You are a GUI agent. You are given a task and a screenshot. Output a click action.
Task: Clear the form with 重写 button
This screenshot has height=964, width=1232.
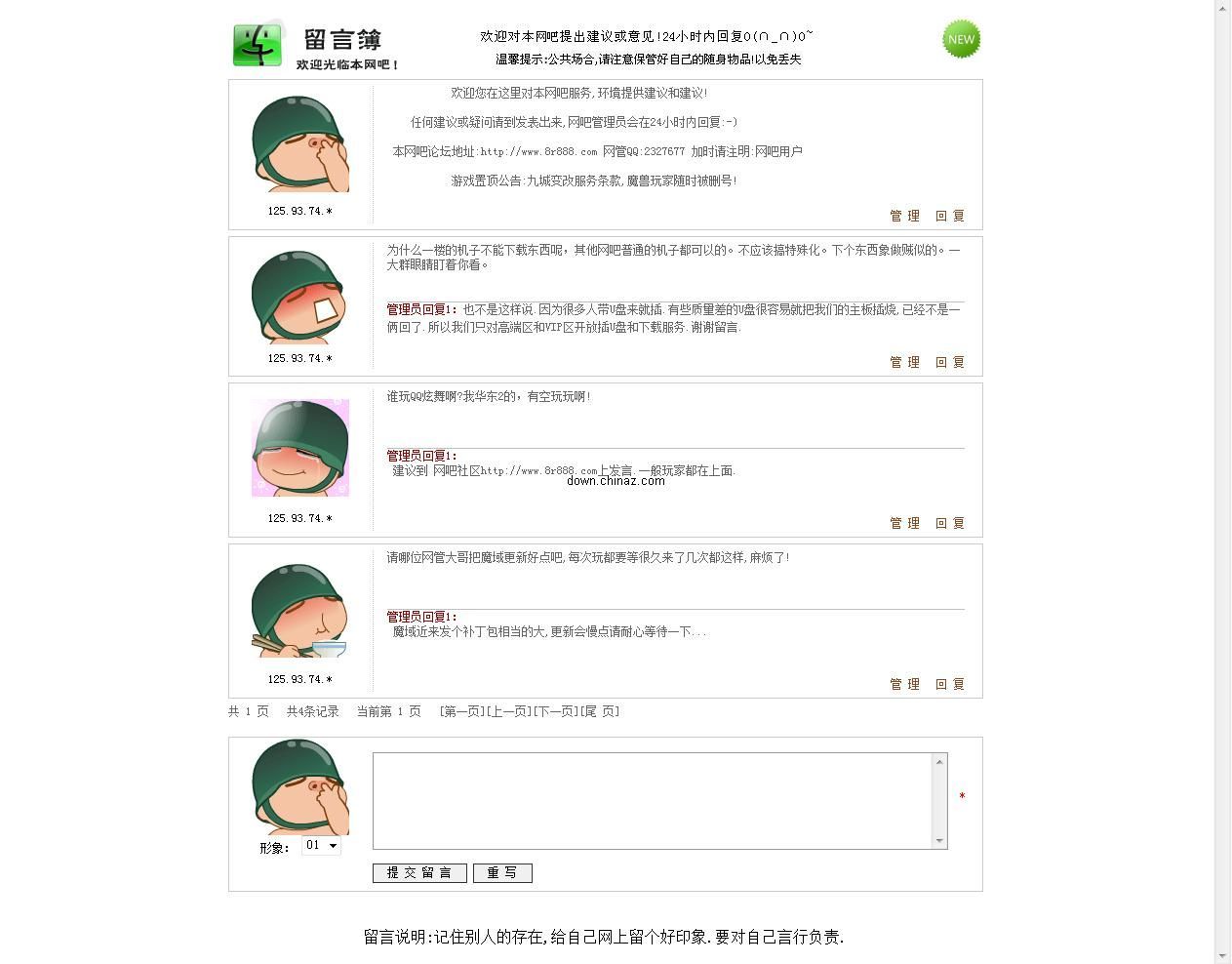coord(502,873)
